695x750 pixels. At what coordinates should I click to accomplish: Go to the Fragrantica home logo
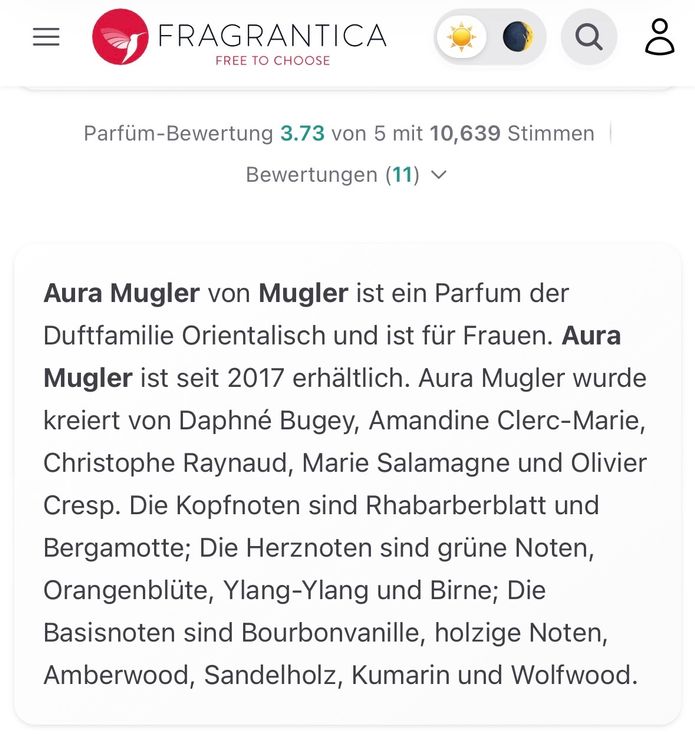point(239,37)
